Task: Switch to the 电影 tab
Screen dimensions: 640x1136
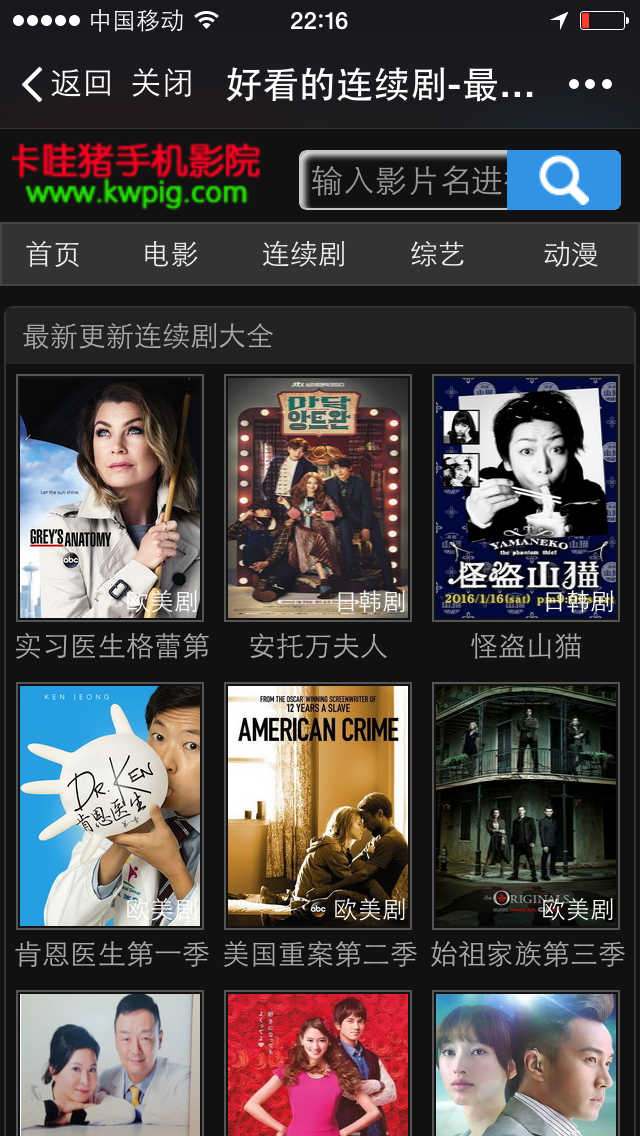Action: point(171,254)
